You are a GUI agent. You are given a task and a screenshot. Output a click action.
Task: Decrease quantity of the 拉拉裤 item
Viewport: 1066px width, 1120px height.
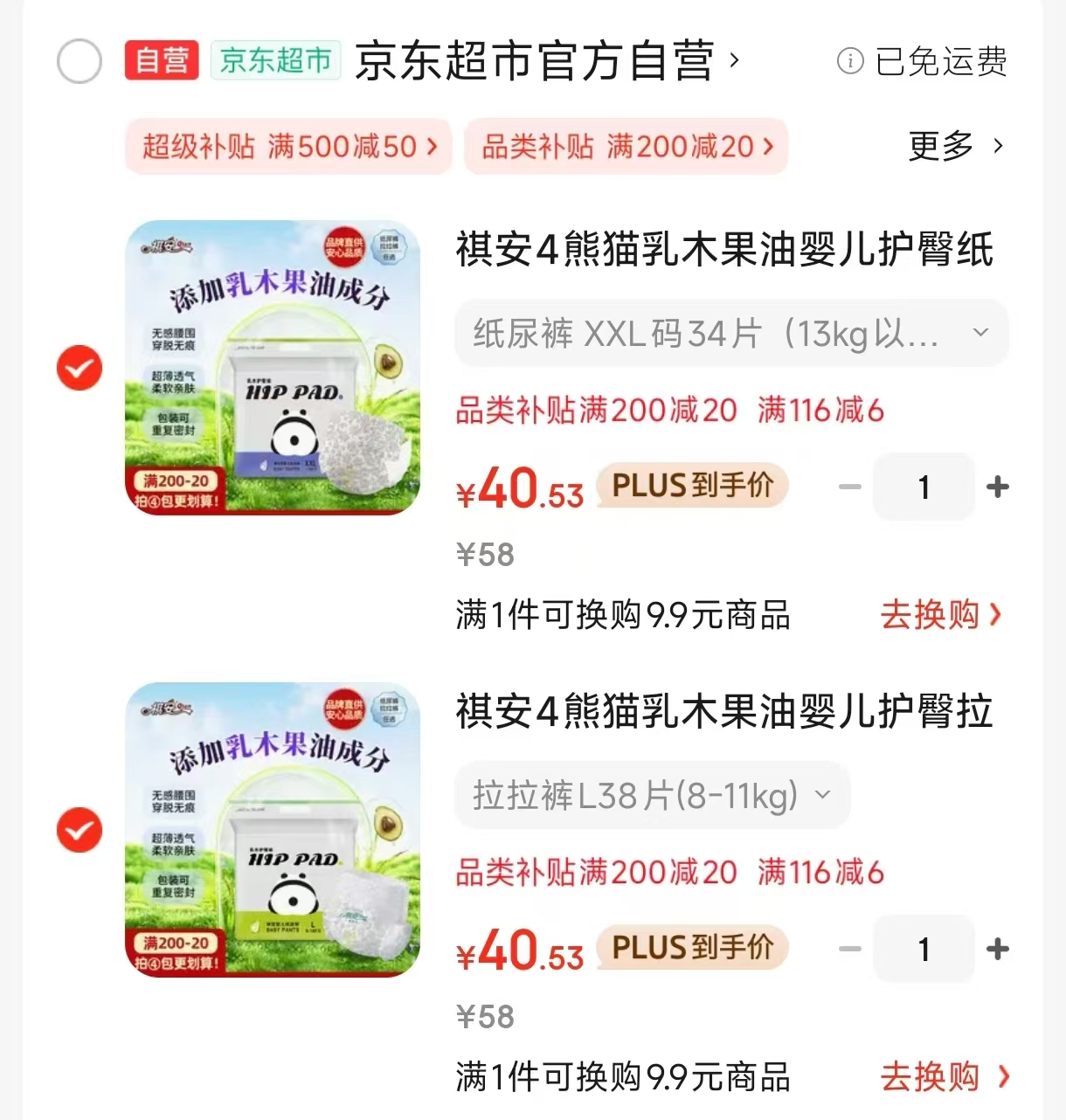pos(848,949)
